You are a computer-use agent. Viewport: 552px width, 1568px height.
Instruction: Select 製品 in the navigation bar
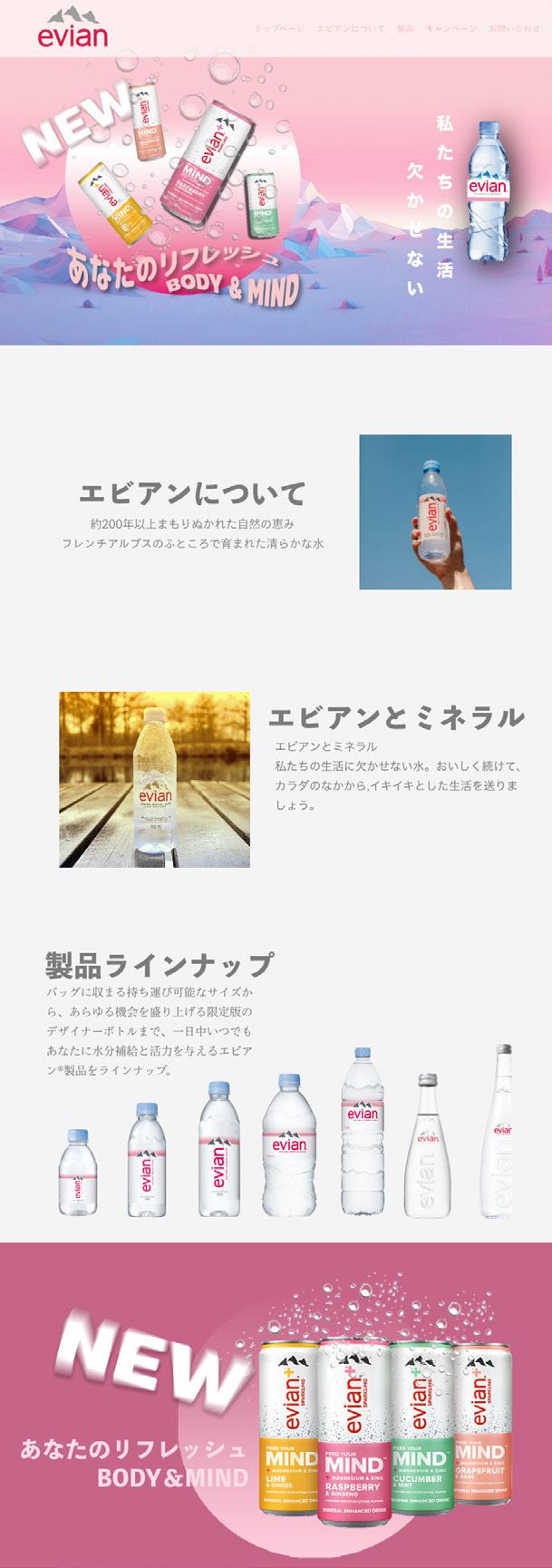tap(405, 29)
